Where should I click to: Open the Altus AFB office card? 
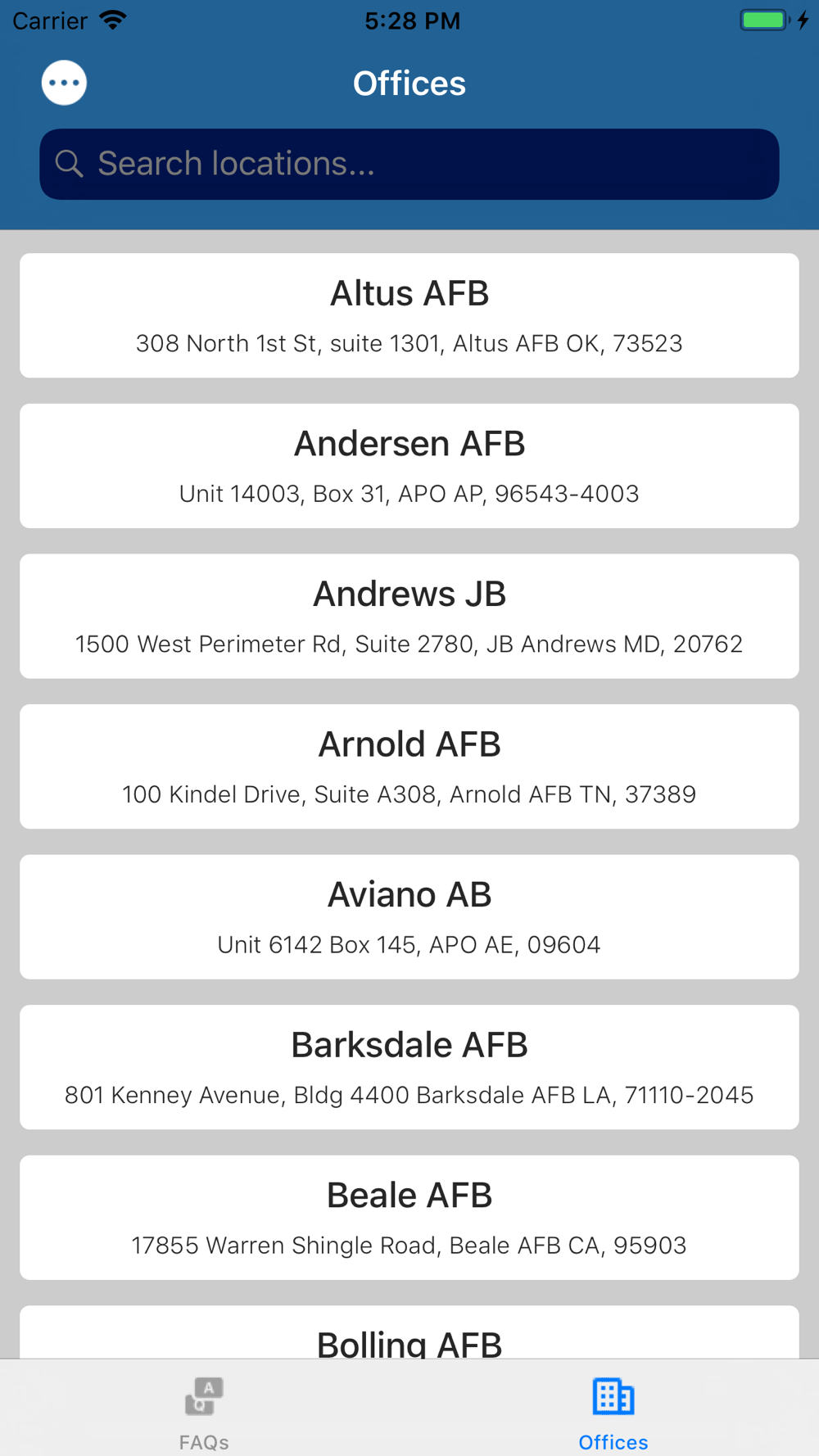click(409, 315)
